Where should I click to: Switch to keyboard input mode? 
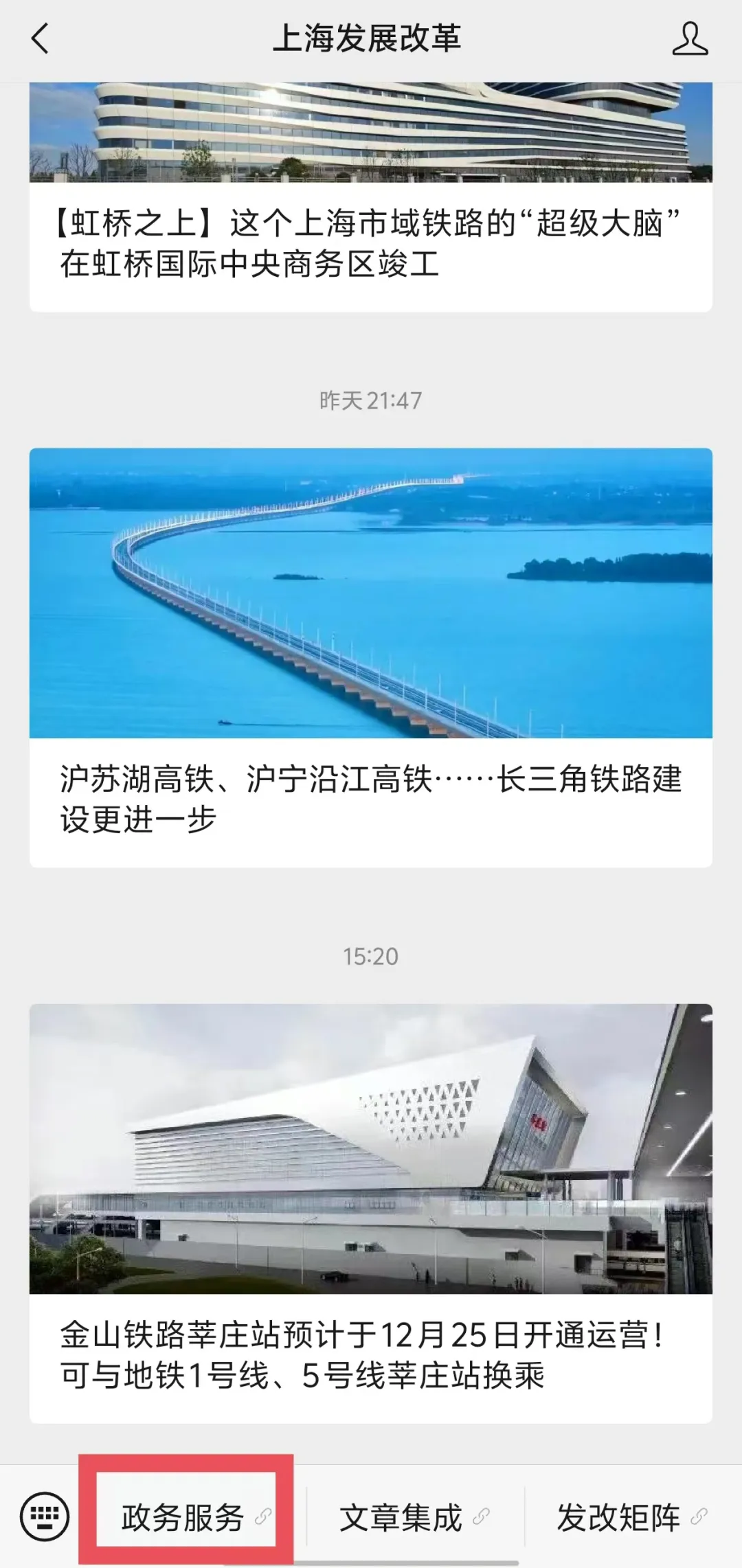[x=45, y=1516]
